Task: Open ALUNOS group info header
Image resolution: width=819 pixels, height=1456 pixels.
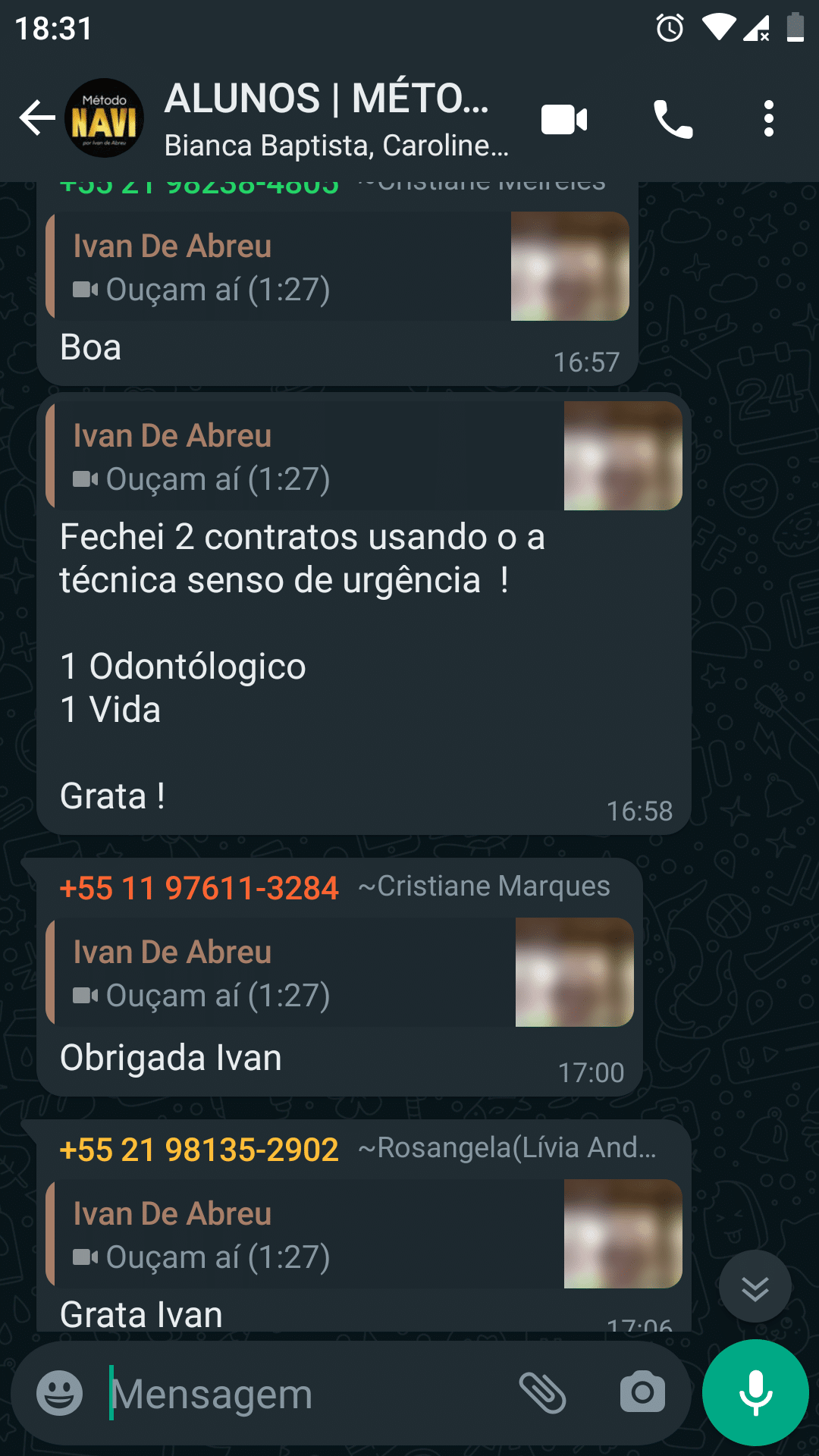Action: tap(336, 119)
